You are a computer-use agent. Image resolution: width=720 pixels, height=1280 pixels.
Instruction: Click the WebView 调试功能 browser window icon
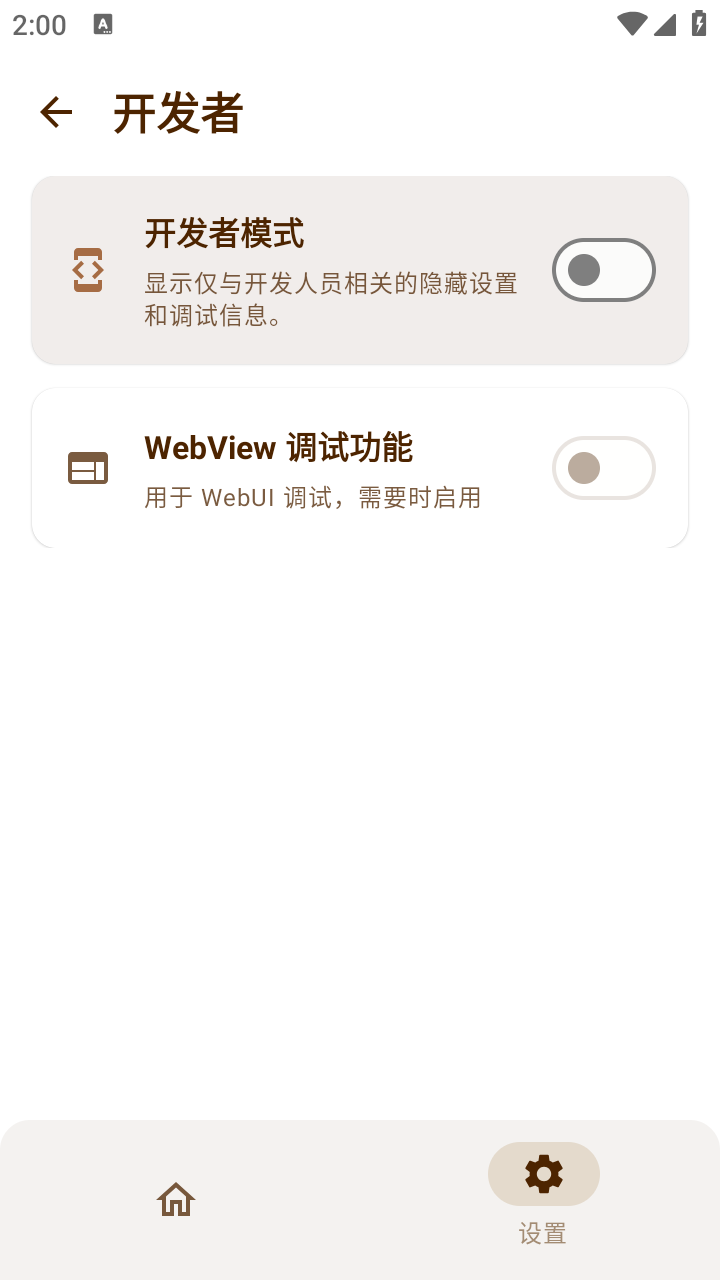tap(87, 467)
